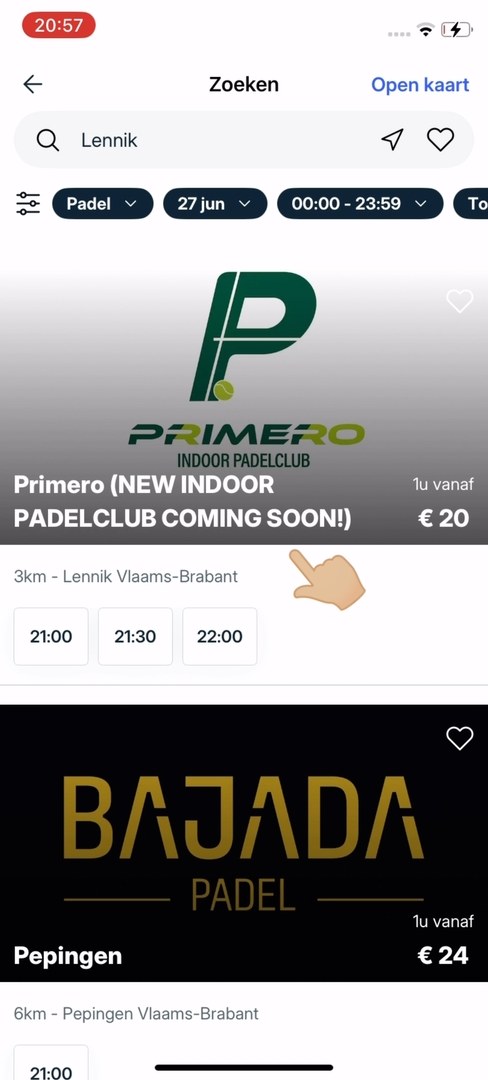Image resolution: width=488 pixels, height=1080 pixels.
Task: Select the 21:30 slot at Primero
Action: click(135, 636)
